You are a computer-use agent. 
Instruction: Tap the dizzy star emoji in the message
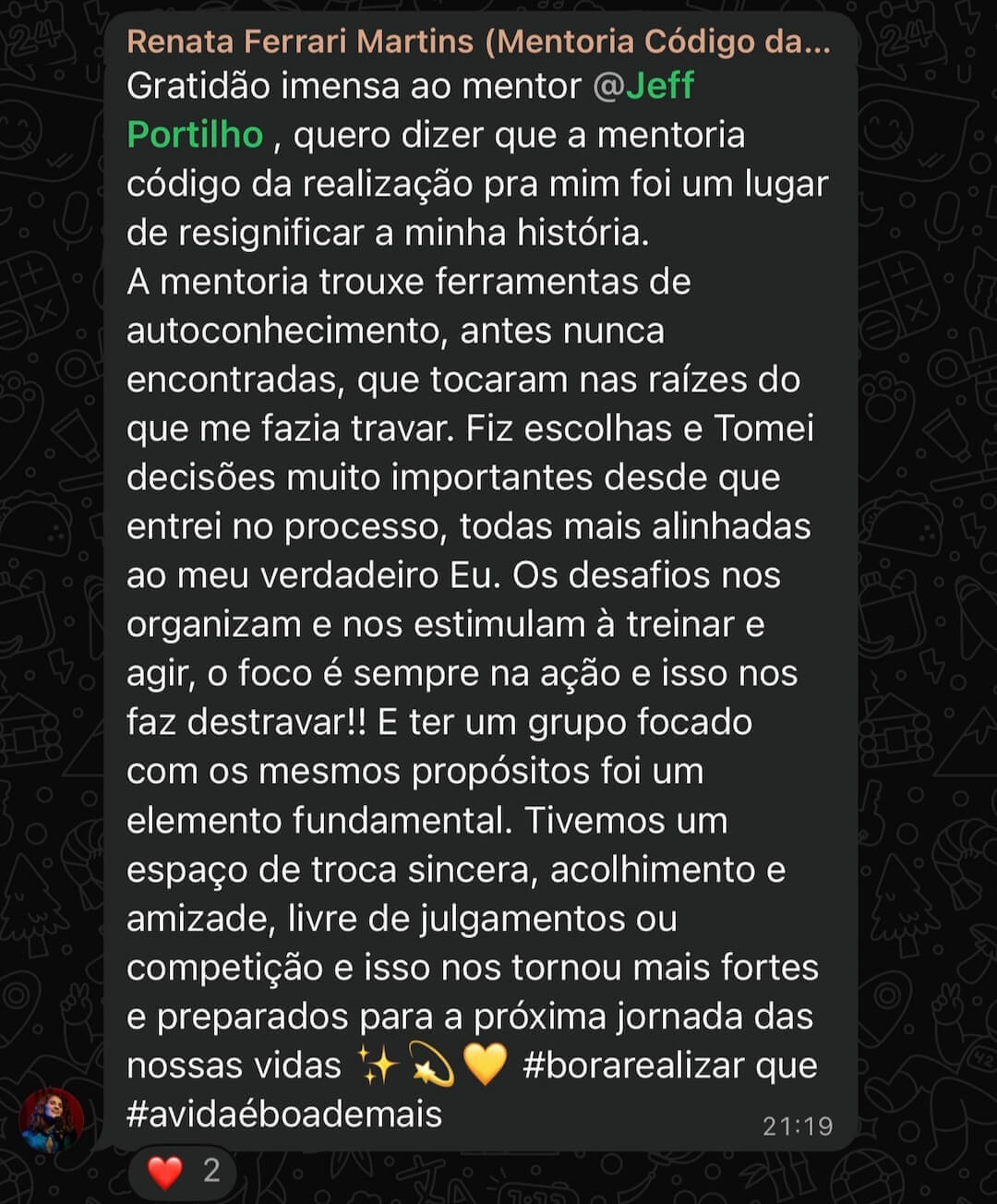click(434, 1064)
